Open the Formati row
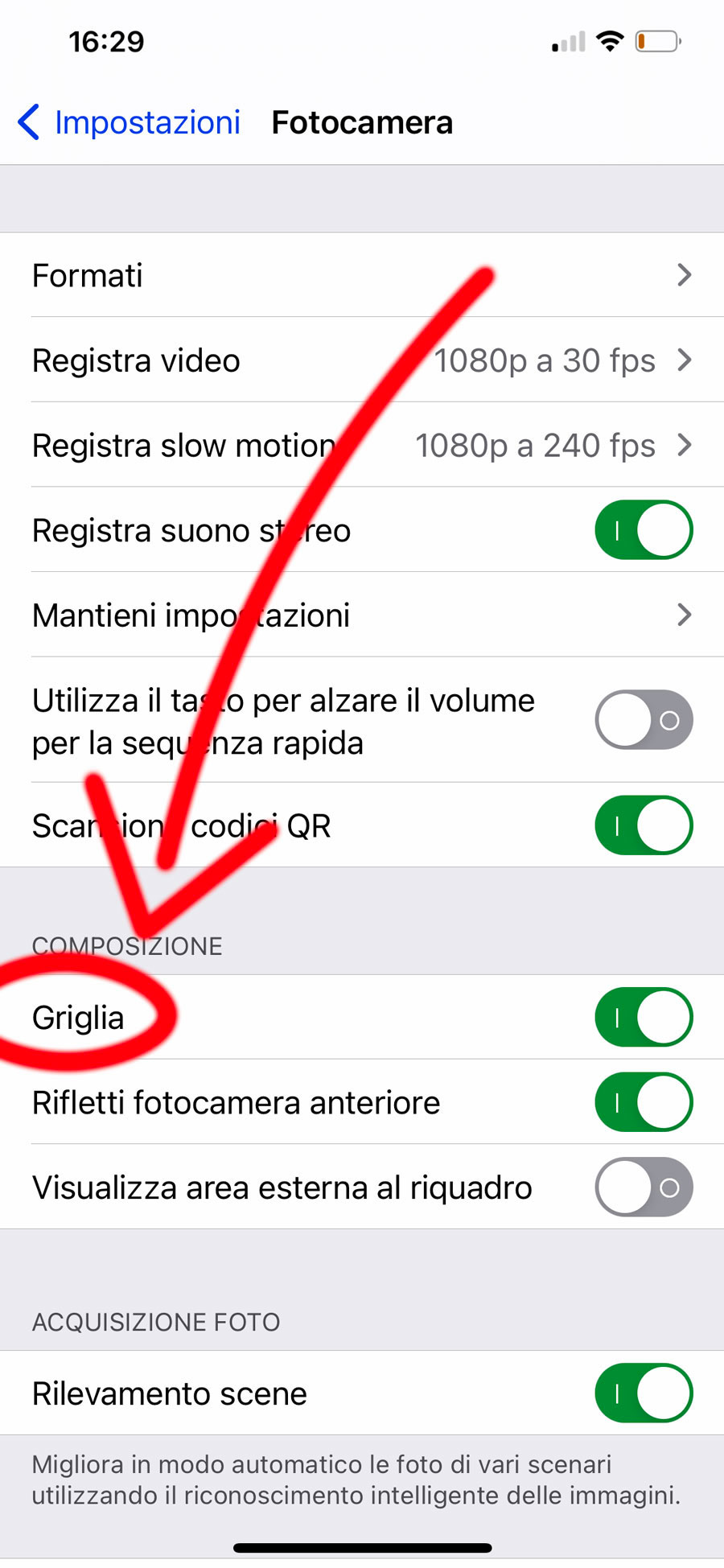724x1568 pixels. [x=362, y=275]
